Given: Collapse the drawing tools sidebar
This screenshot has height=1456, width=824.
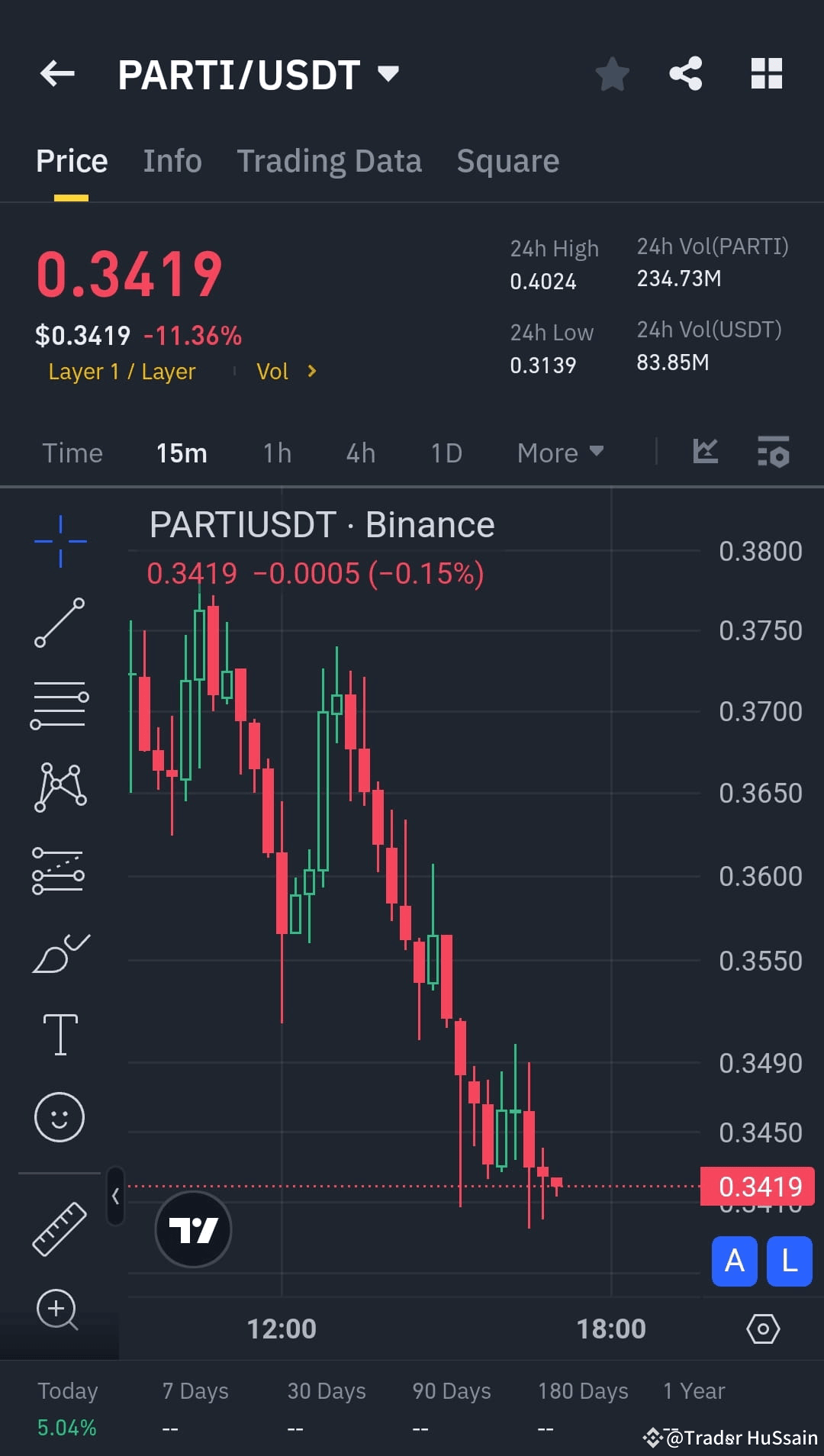Looking at the screenshot, I should click(x=116, y=1197).
